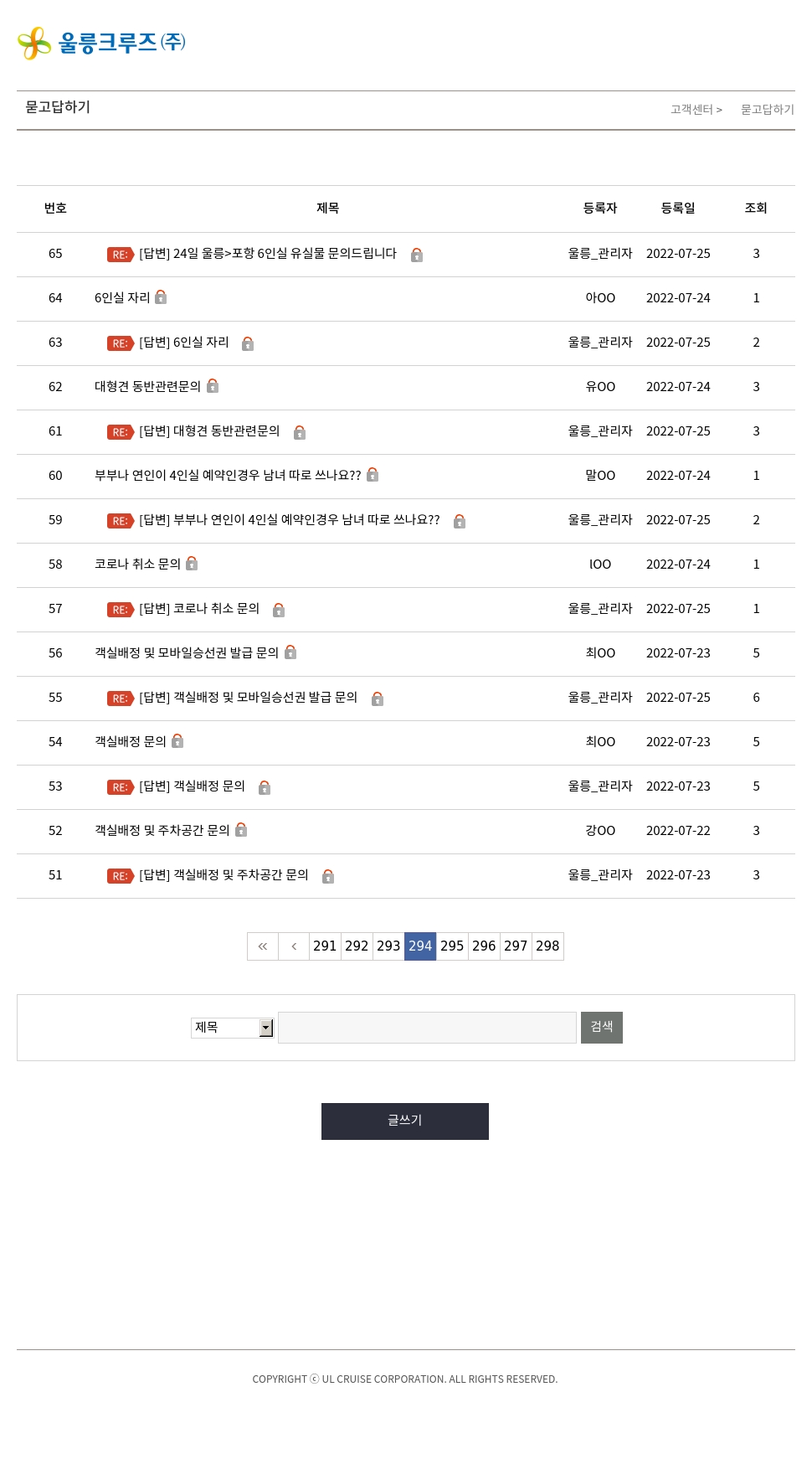812x1459 pixels.
Task: Focus the search text field
Action: 427,1028
